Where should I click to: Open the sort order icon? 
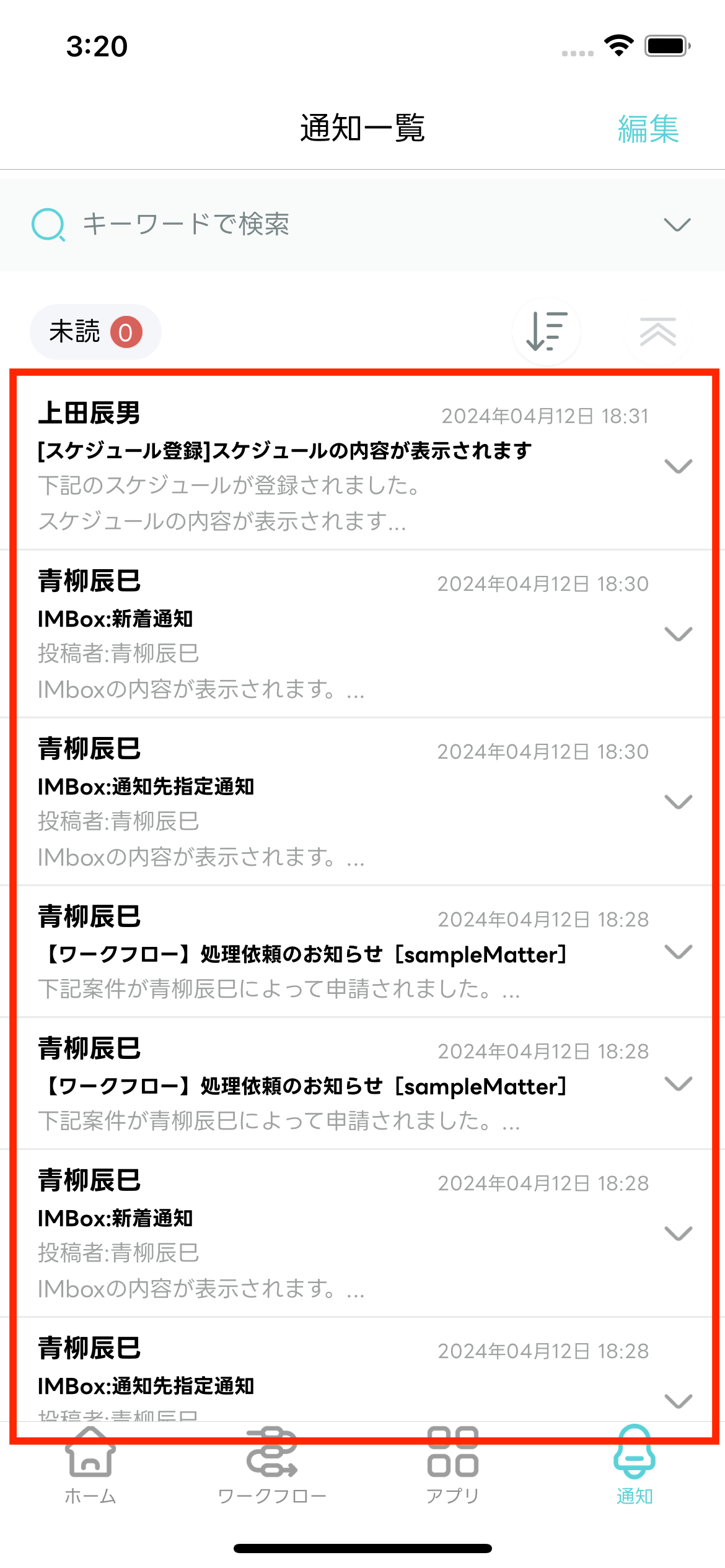tap(546, 332)
